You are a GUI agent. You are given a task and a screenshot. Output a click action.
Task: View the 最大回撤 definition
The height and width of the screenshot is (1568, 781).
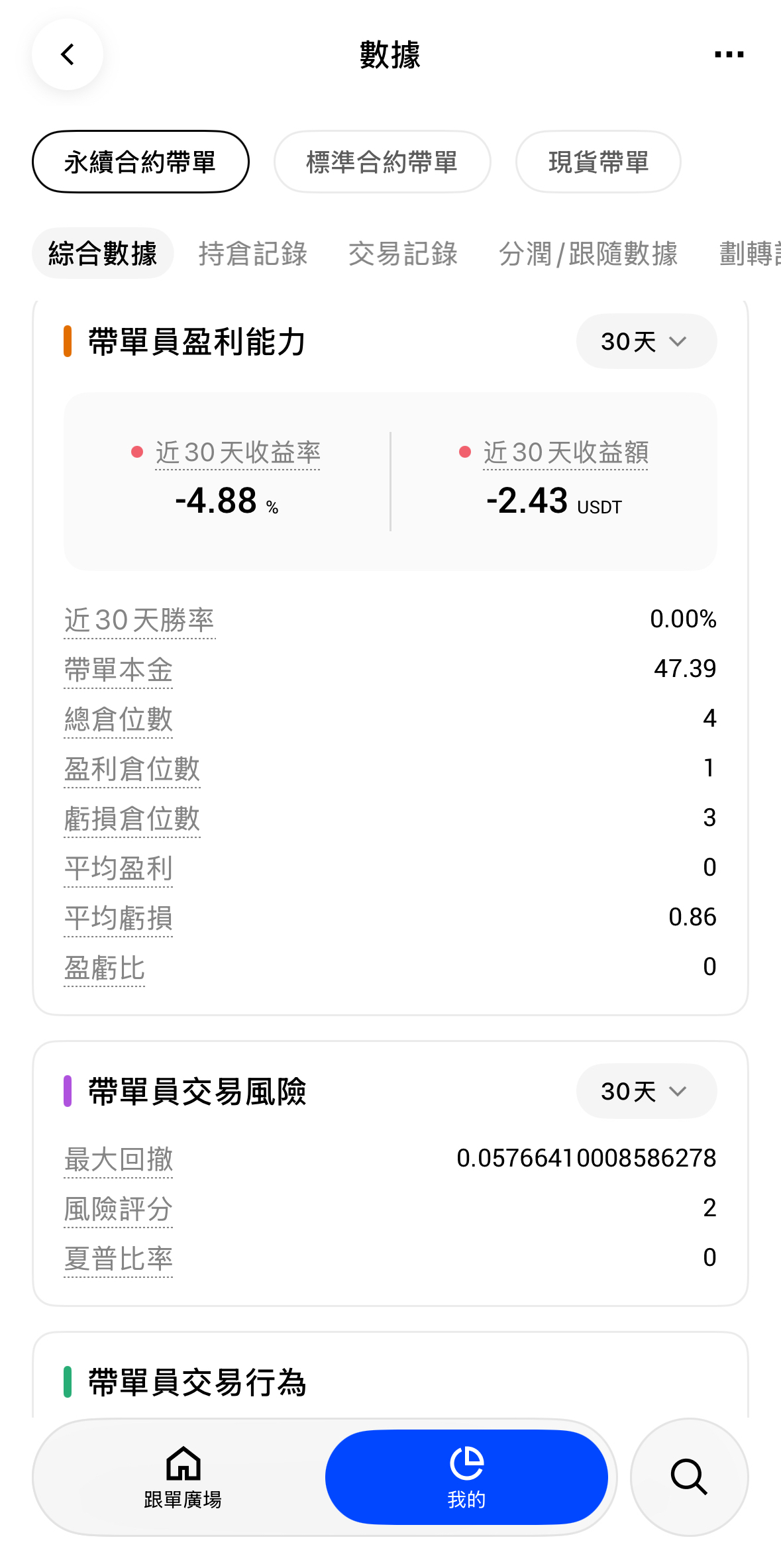[118, 1160]
